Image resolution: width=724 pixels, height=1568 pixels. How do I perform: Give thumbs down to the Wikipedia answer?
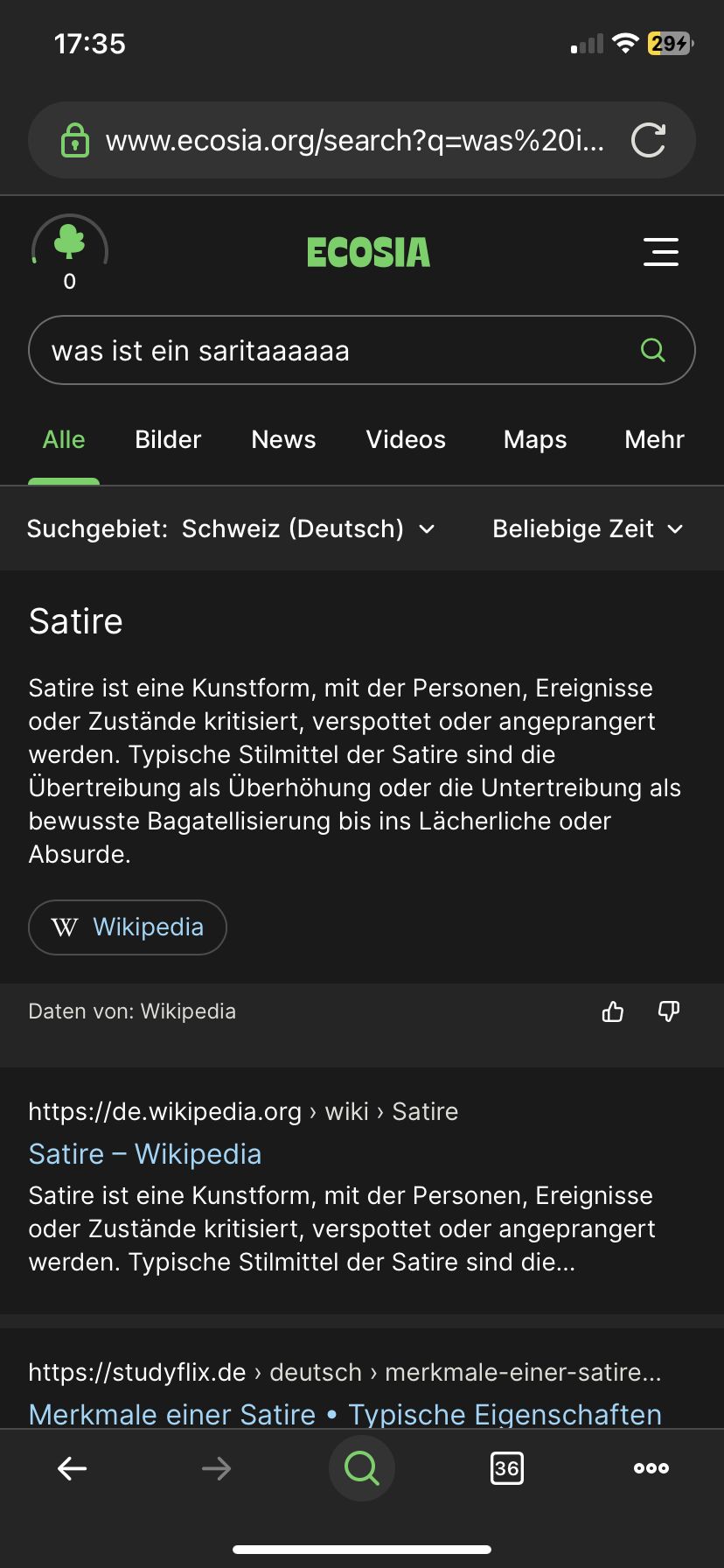[x=669, y=1011]
